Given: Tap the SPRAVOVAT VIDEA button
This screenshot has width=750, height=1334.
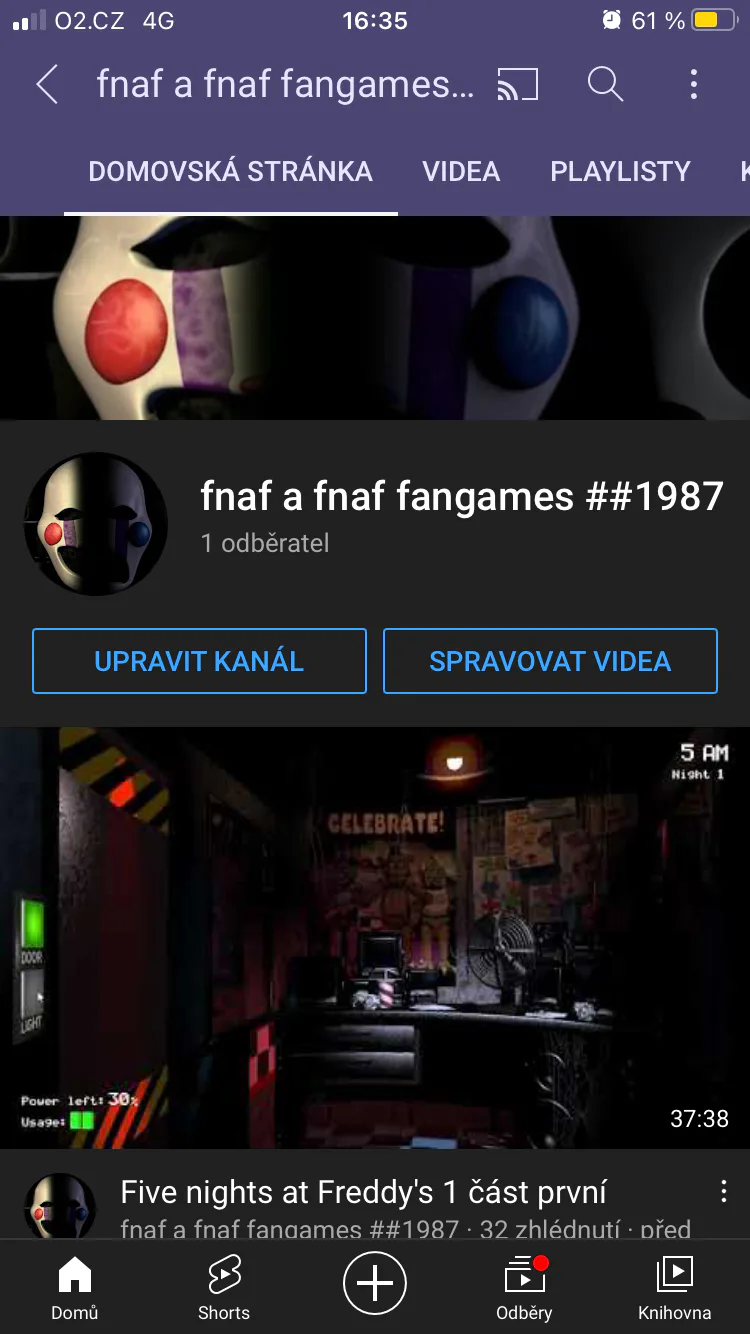Looking at the screenshot, I should point(550,661).
